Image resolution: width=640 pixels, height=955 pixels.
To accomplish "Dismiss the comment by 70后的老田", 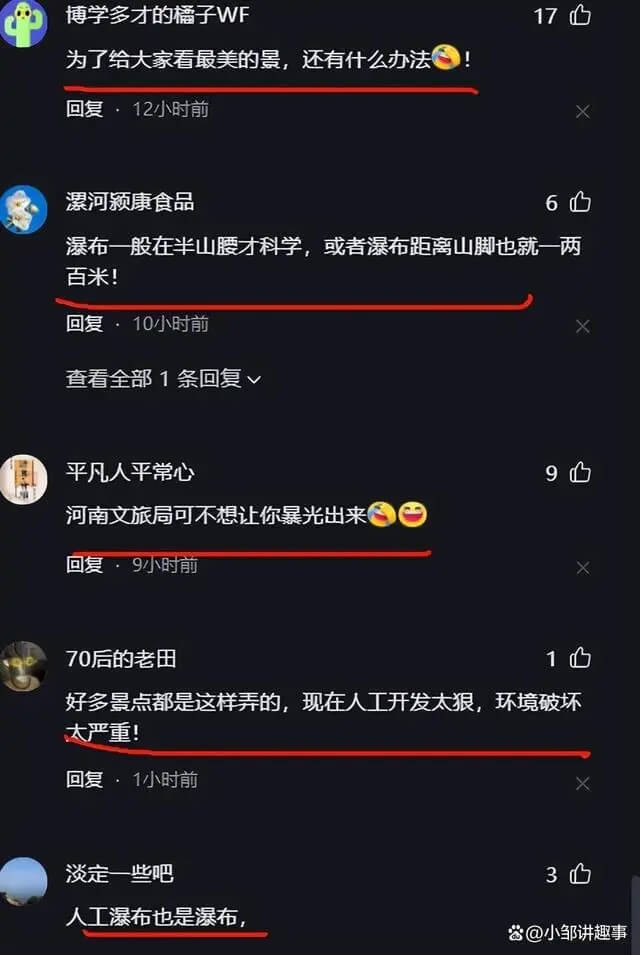I will [583, 783].
